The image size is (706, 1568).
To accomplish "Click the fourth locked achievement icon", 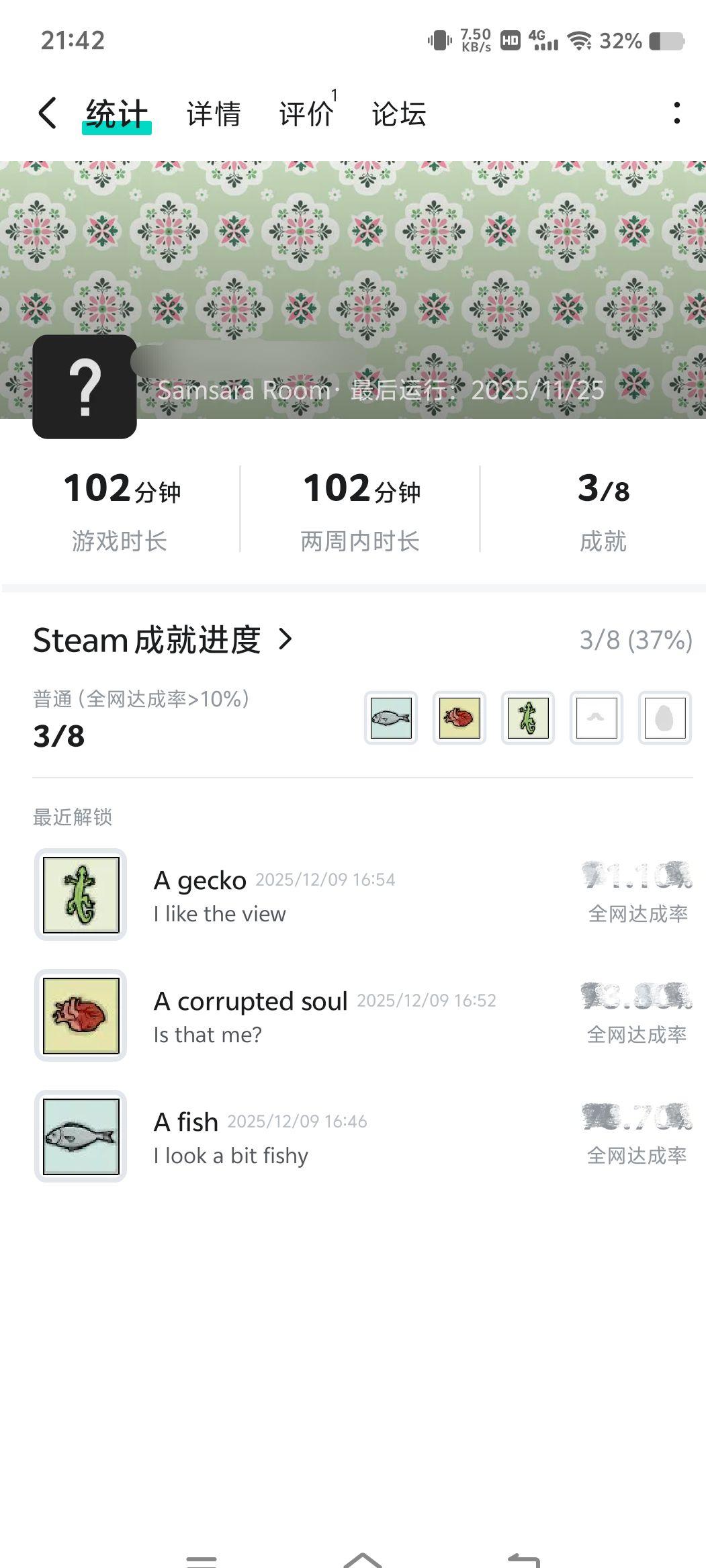I will coord(597,718).
